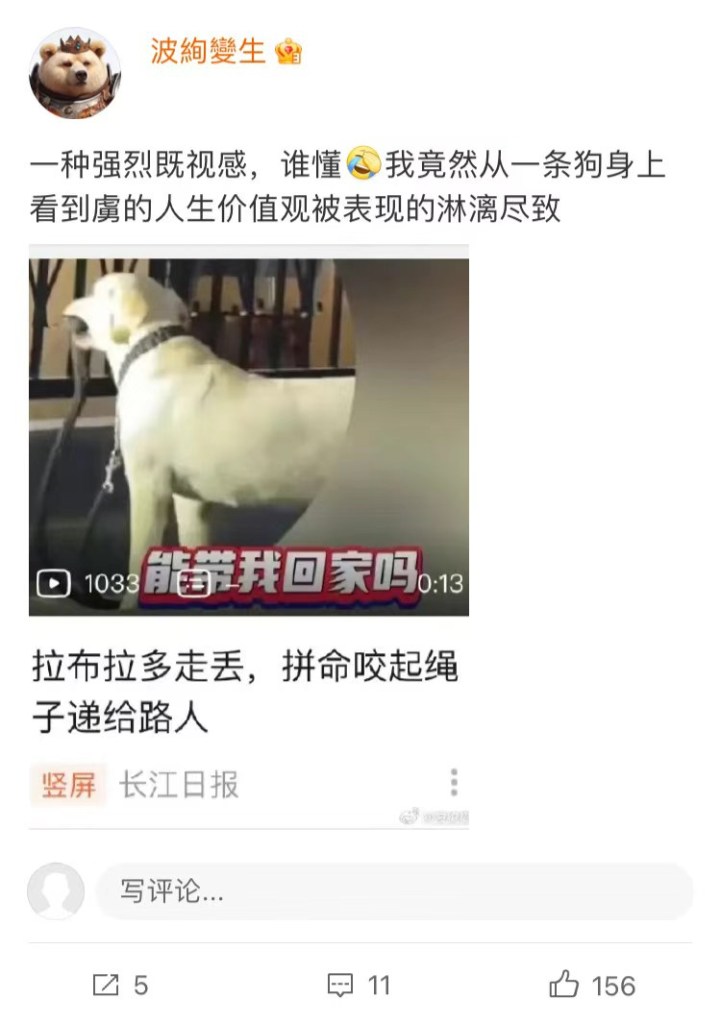The width and height of the screenshot is (721, 1023).
Task: Like this post with 156 likes
Action: pyautogui.click(x=592, y=985)
